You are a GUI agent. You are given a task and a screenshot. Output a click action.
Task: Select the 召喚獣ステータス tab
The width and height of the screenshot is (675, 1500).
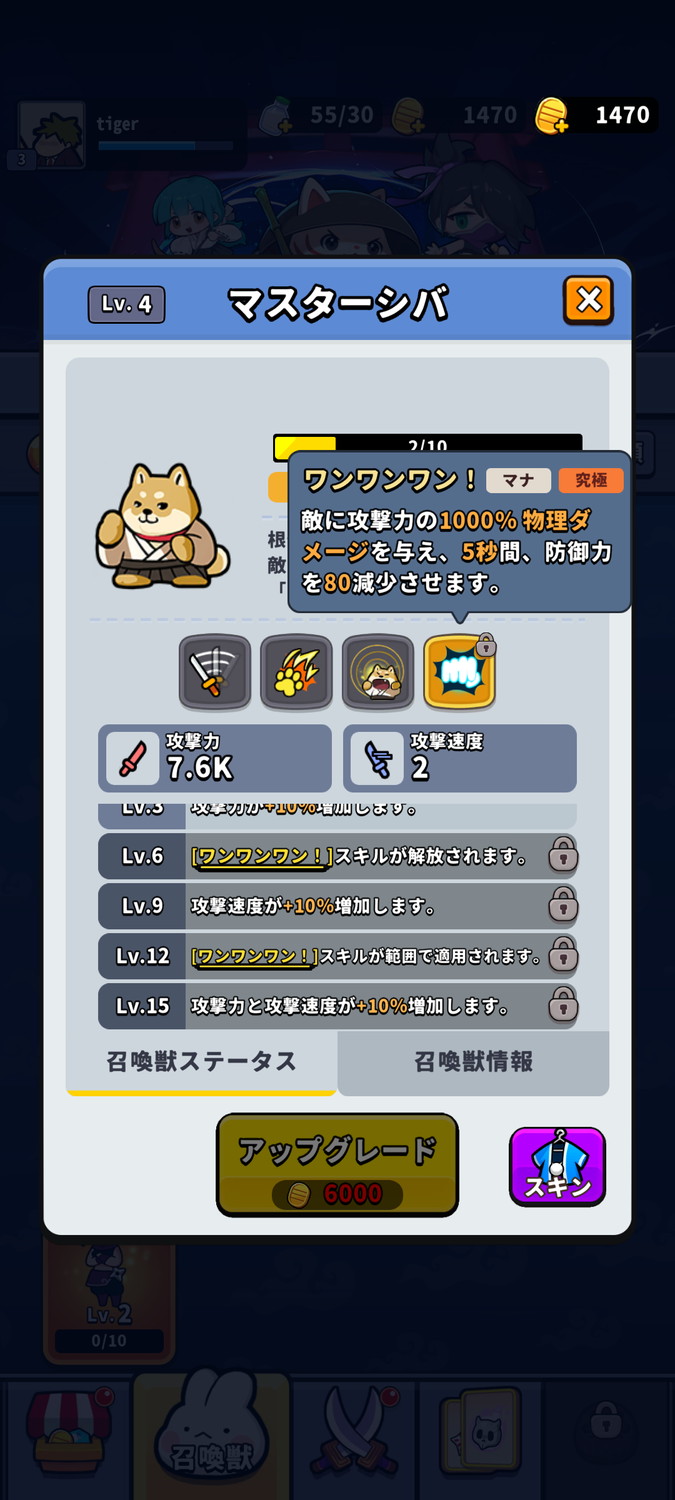(x=201, y=1062)
